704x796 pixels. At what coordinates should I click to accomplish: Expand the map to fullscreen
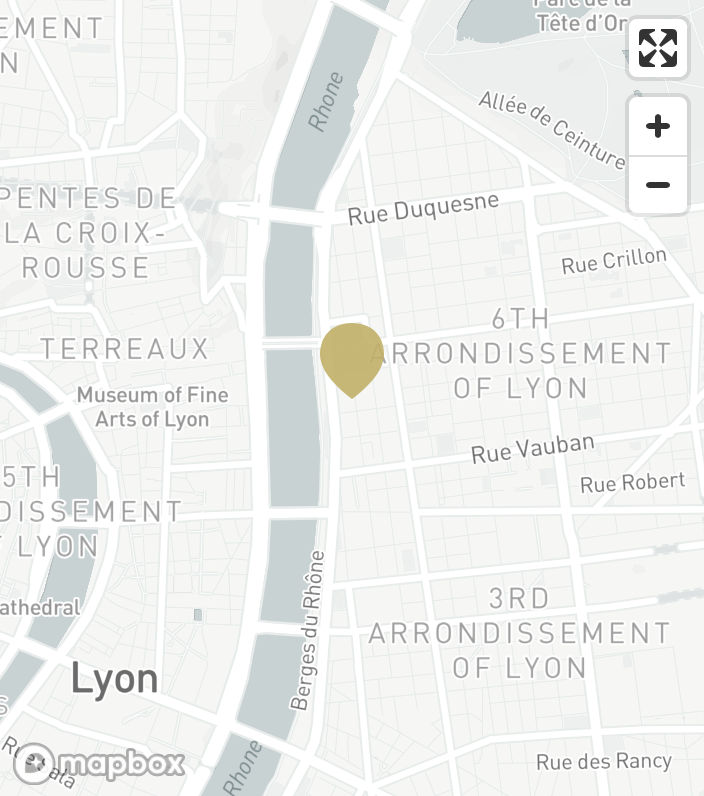click(x=657, y=48)
